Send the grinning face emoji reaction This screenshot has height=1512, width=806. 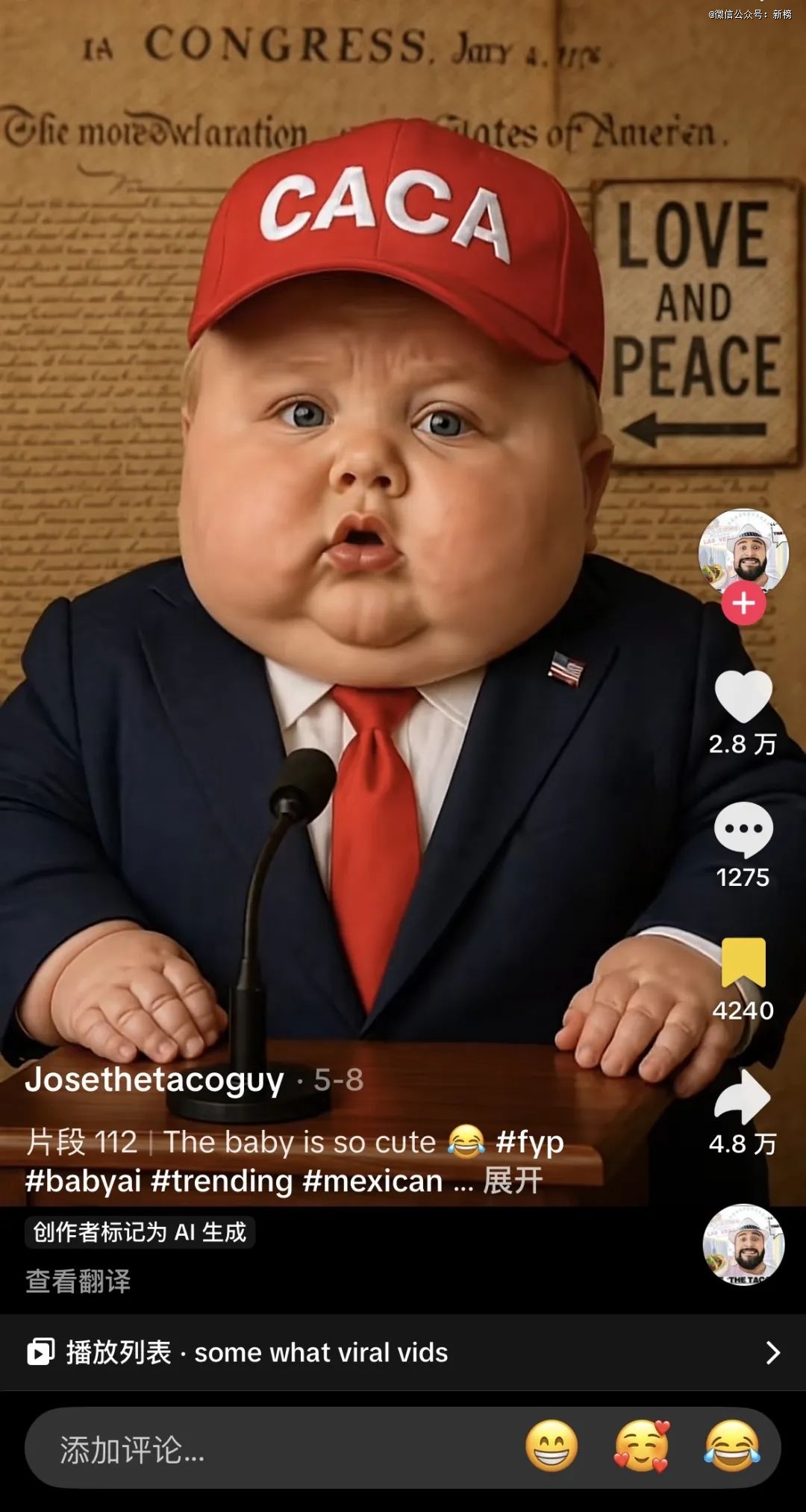(552, 1446)
